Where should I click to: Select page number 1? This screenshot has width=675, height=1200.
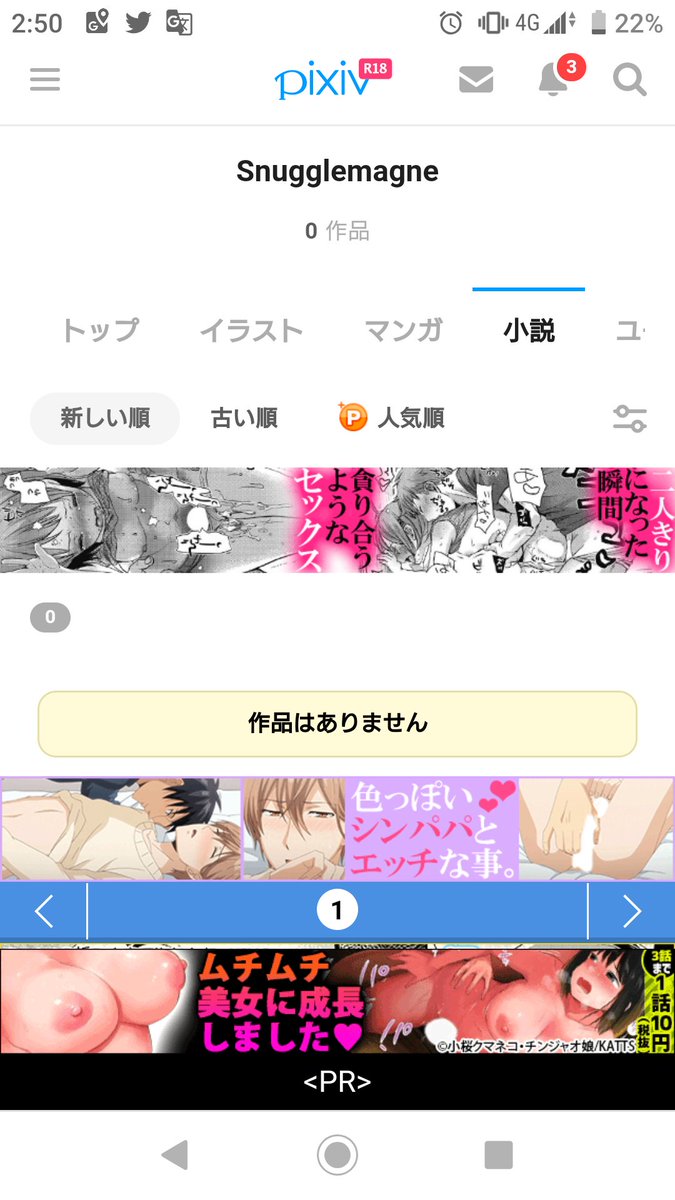click(x=337, y=911)
